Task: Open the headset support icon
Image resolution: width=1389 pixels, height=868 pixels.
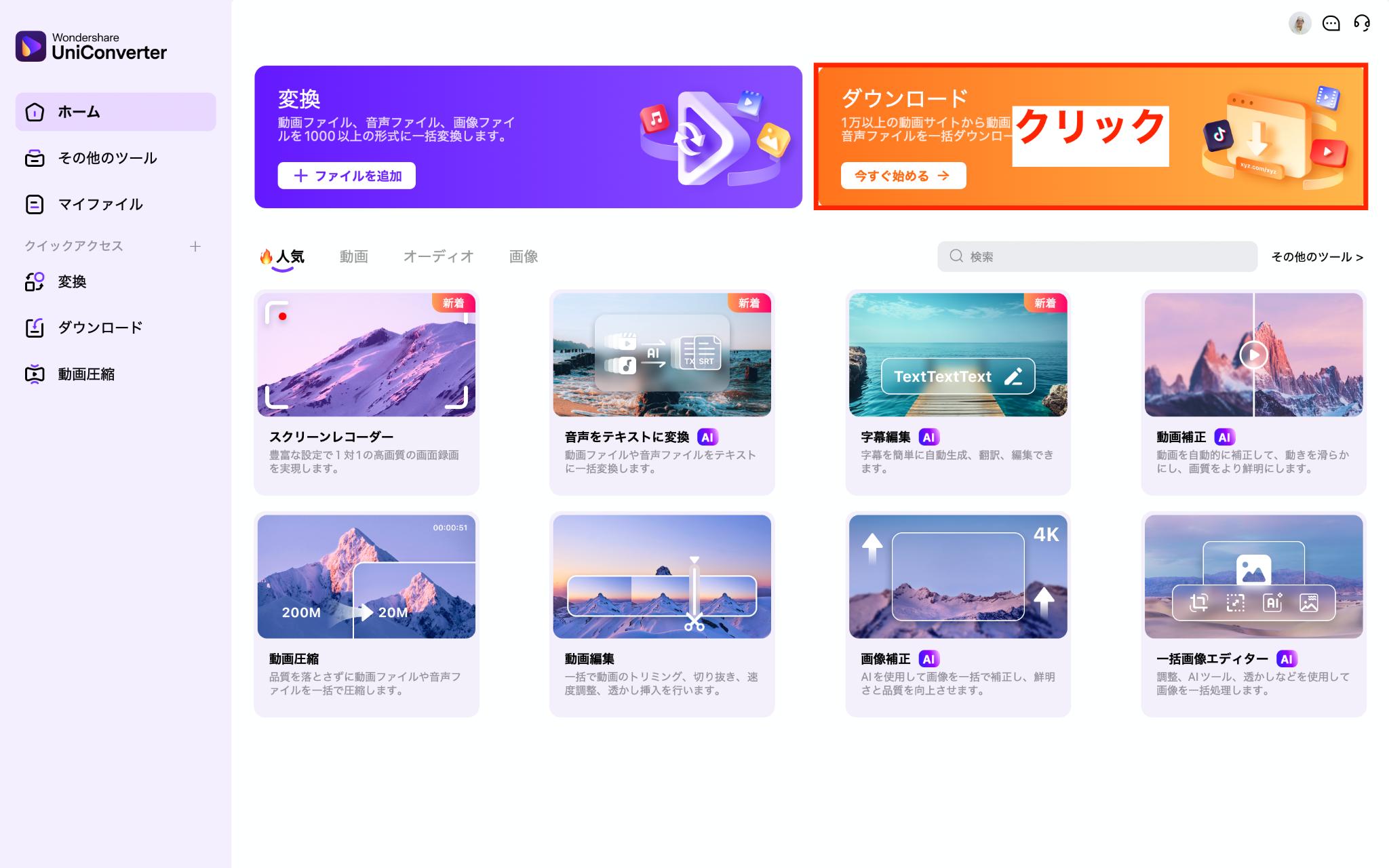Action: [x=1362, y=24]
